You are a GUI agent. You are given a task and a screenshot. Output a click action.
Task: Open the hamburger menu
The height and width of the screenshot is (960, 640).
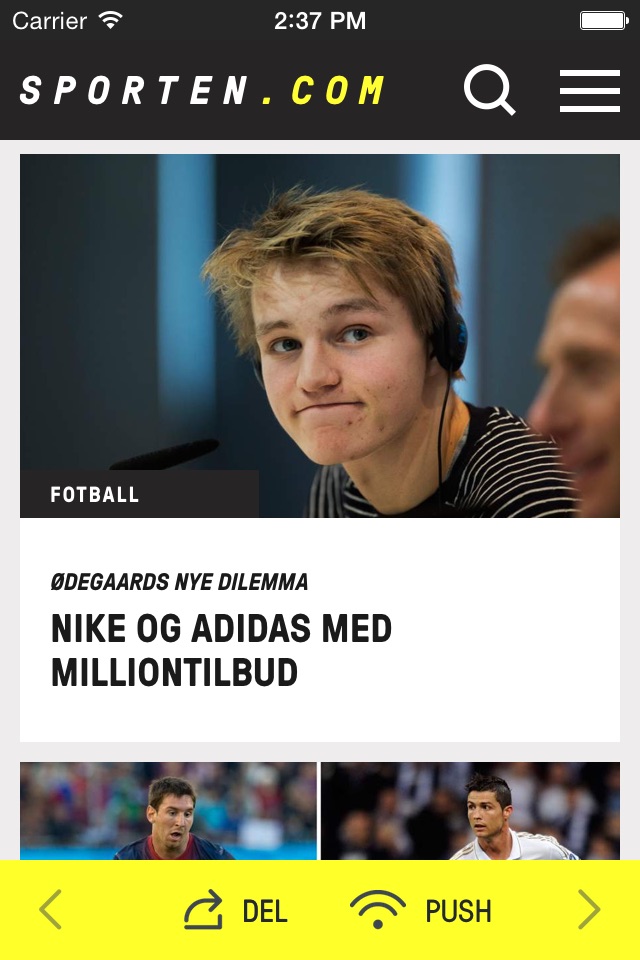[x=589, y=91]
